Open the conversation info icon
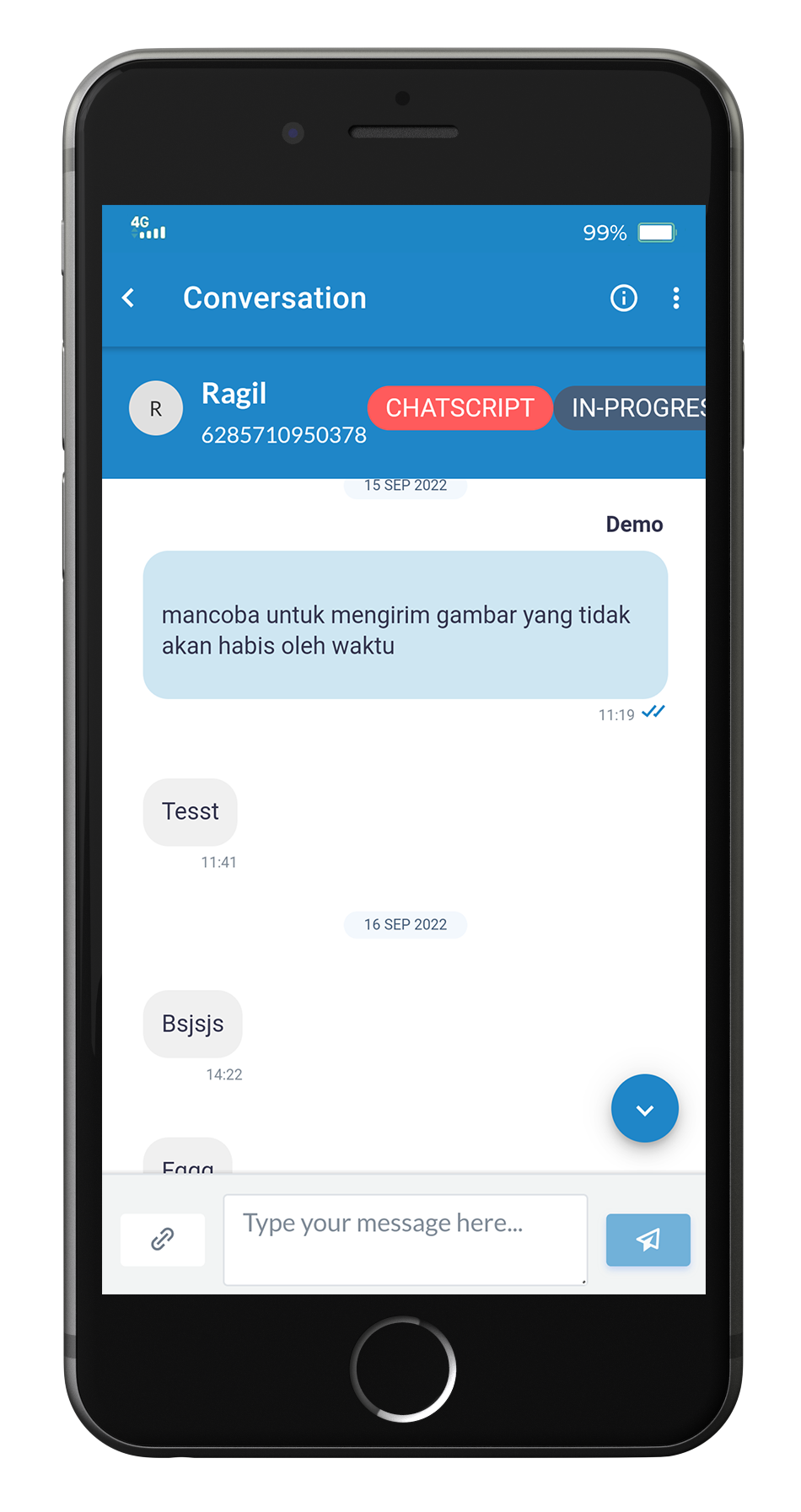Screen dimensions: 801x1512 click(x=623, y=298)
